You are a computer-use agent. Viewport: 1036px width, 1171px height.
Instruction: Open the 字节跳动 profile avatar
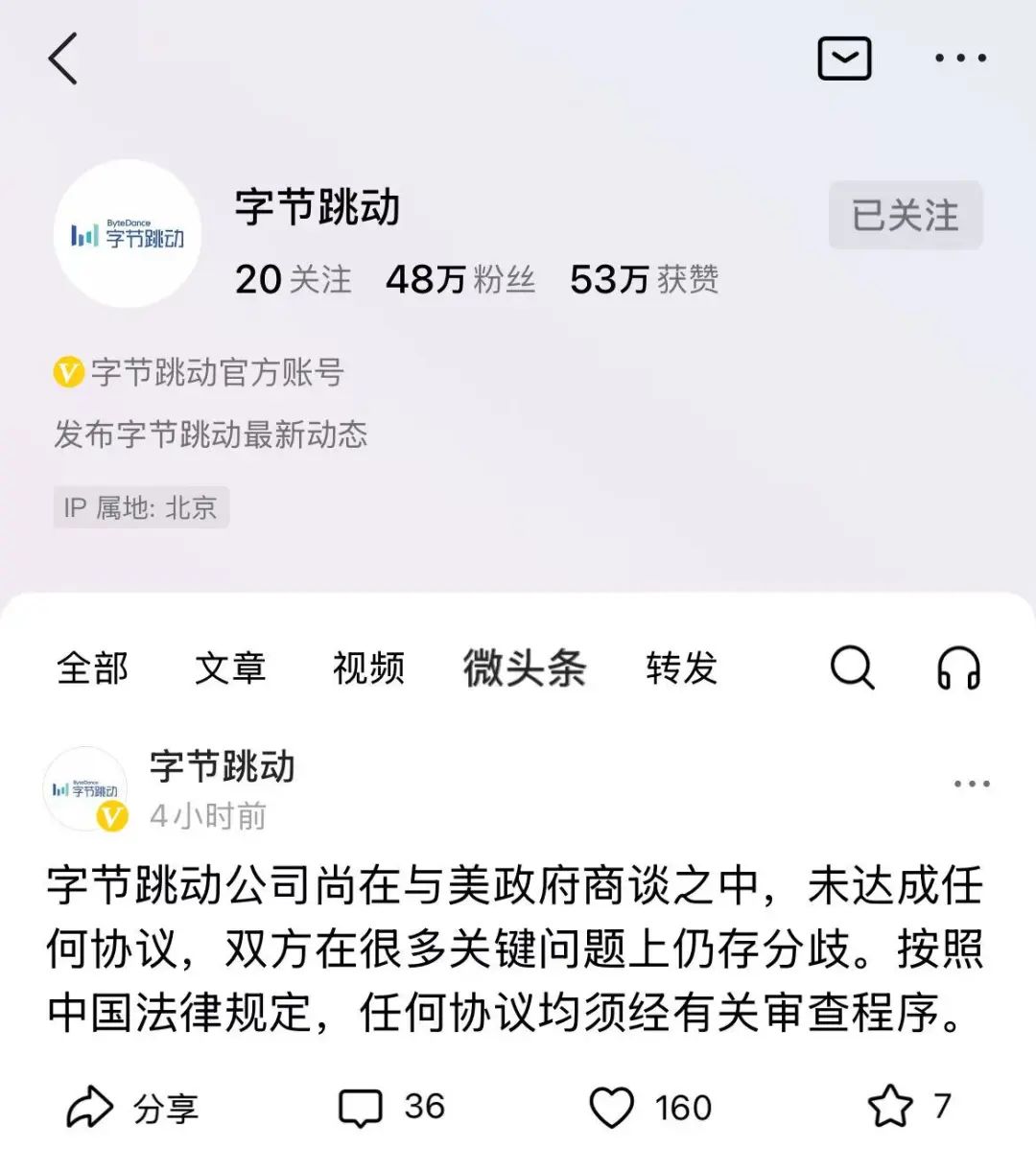[128, 234]
